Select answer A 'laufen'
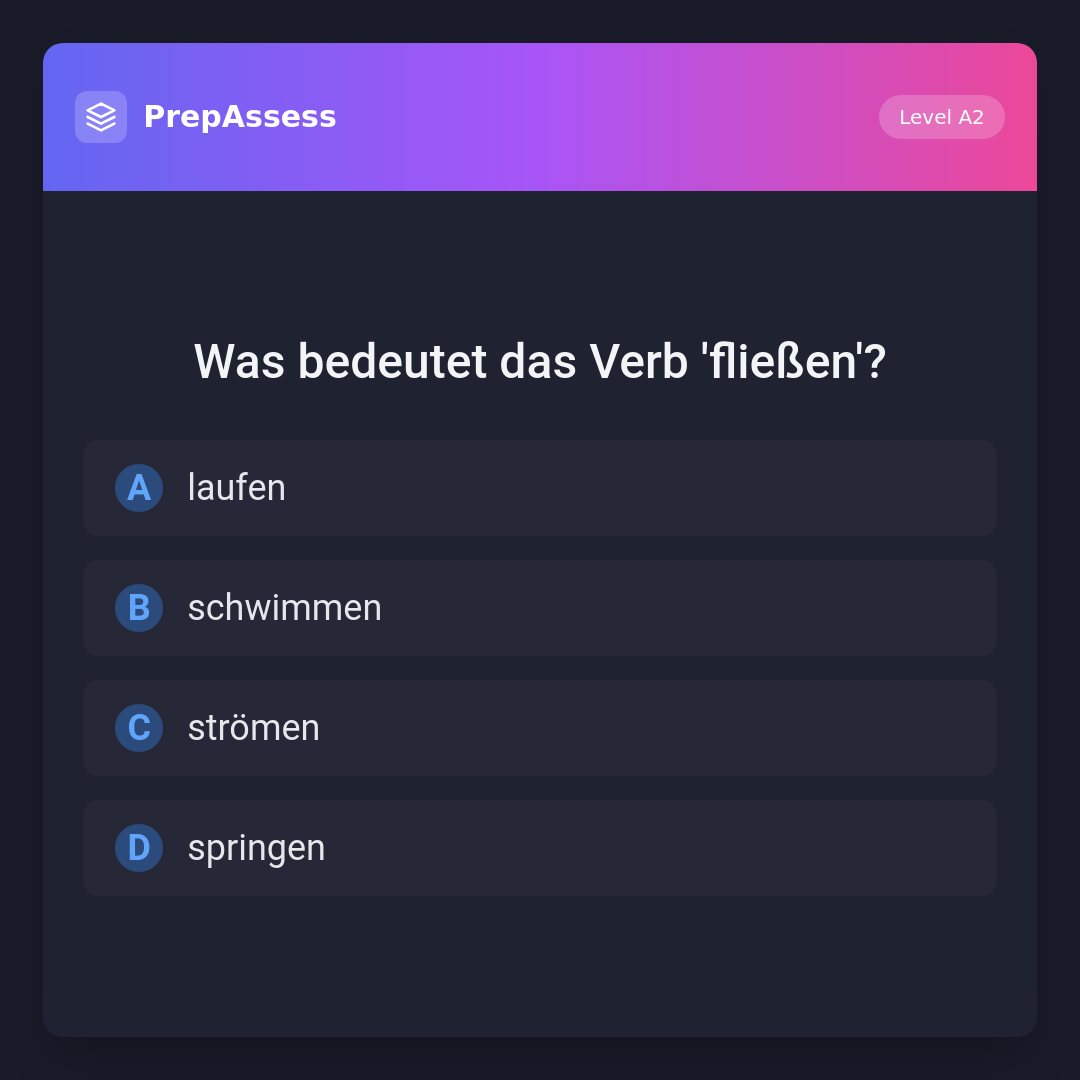The height and width of the screenshot is (1080, 1080). 540,488
